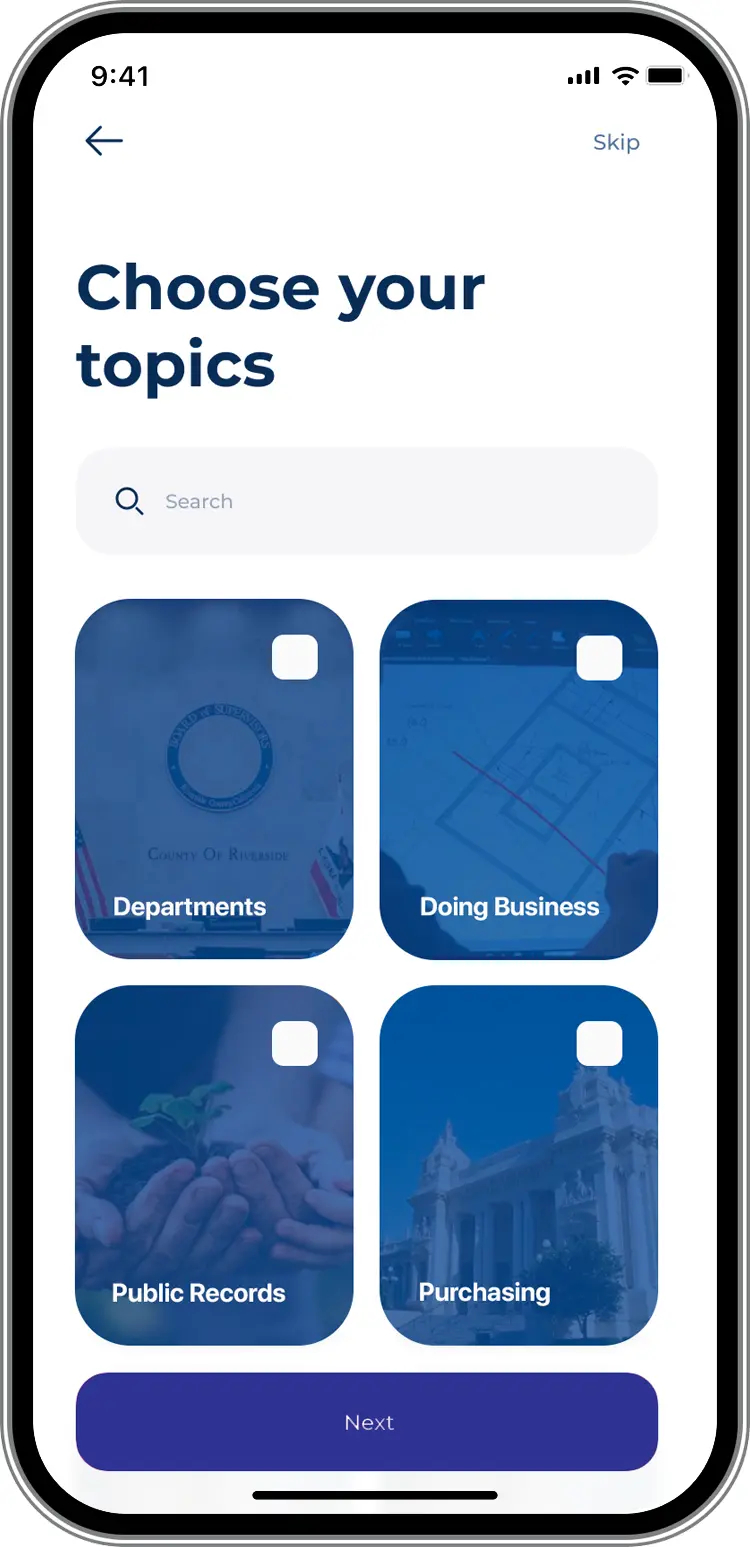
Task: Skip the topic selection
Action: coord(616,142)
